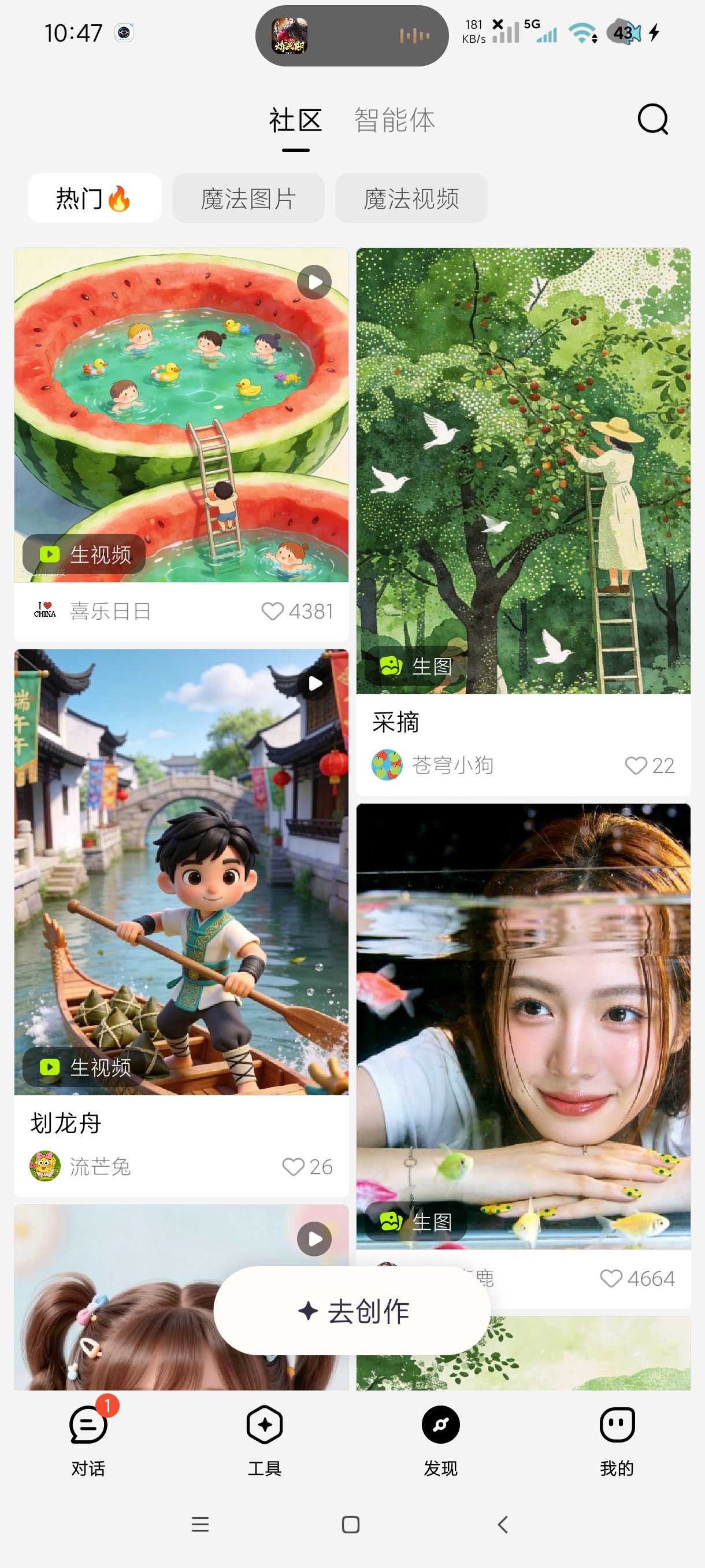Screen dimensions: 705x1568
Task: Open the search magnifier icon
Action: point(652,119)
